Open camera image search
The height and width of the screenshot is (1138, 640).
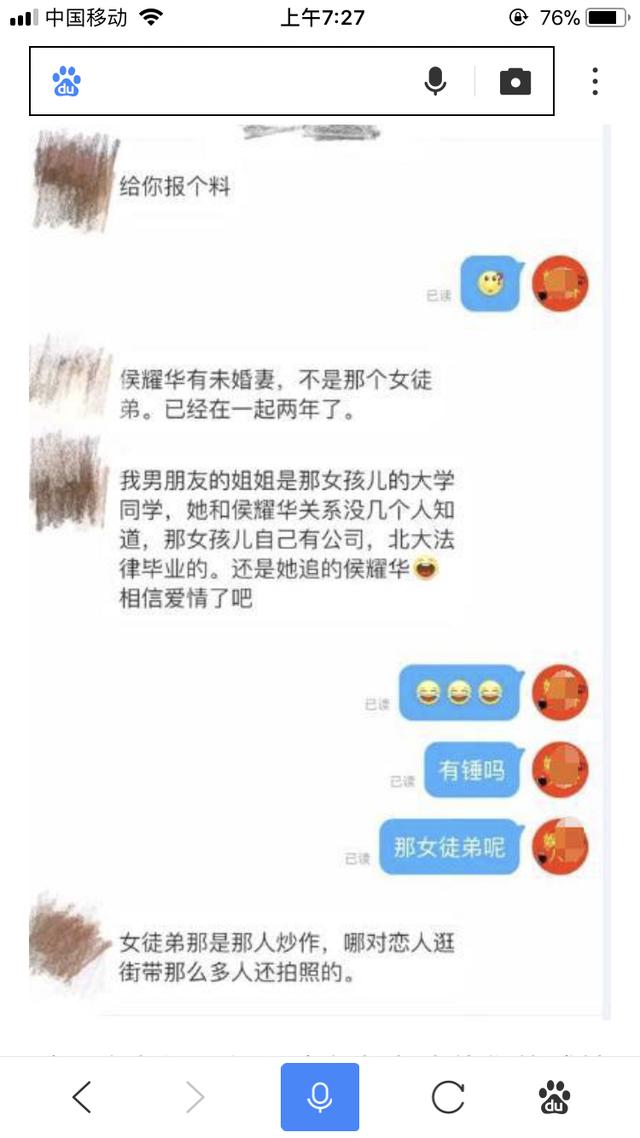(515, 81)
